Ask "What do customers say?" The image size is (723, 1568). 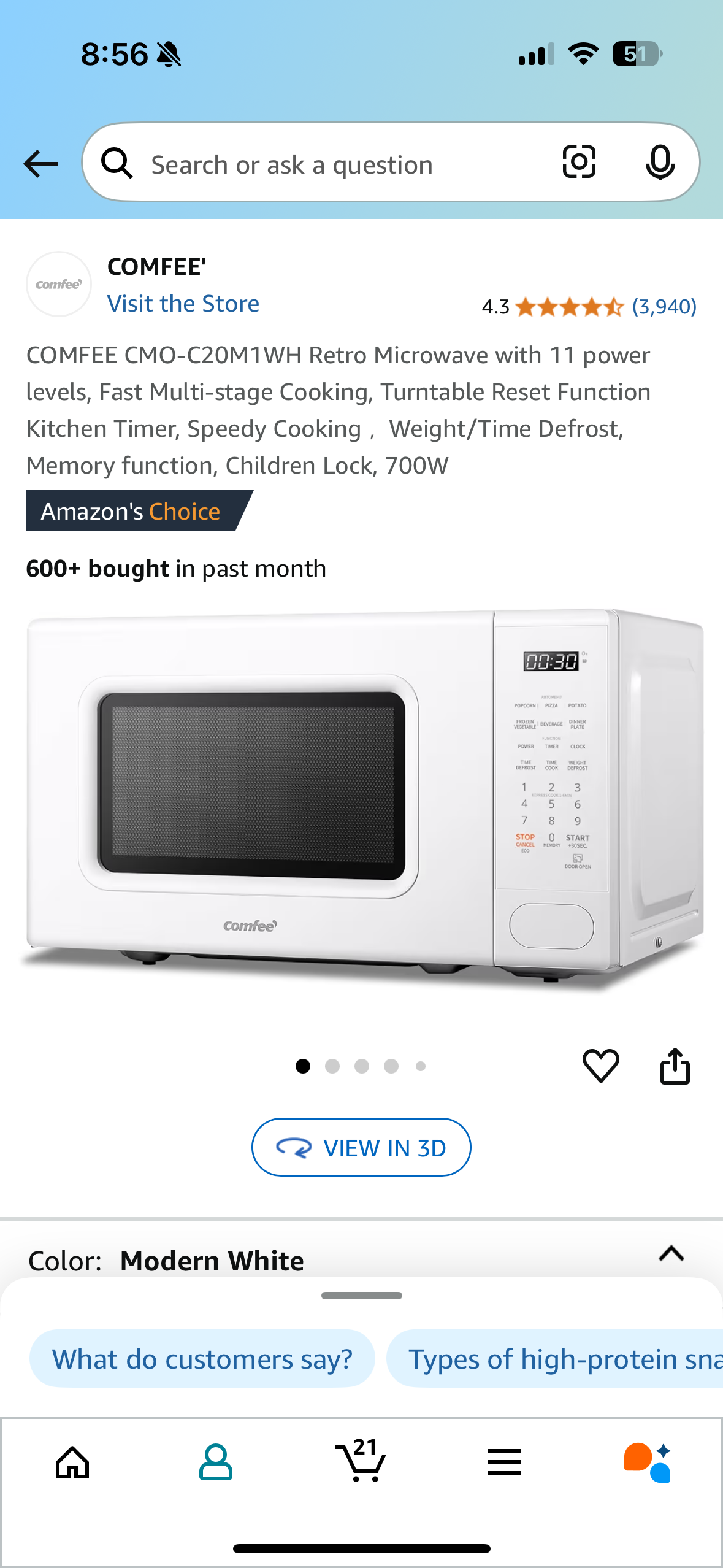(202, 1358)
